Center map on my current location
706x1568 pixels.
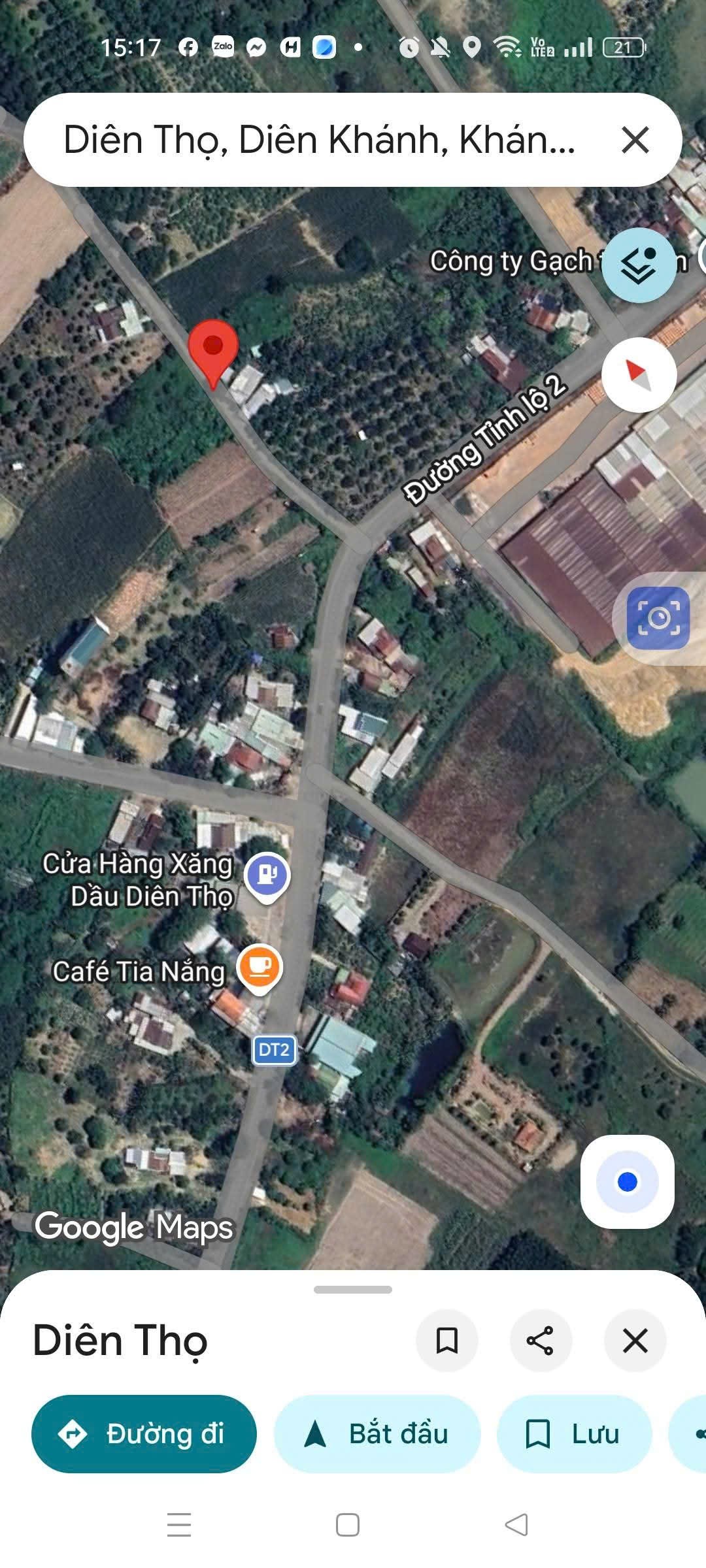tap(627, 1181)
